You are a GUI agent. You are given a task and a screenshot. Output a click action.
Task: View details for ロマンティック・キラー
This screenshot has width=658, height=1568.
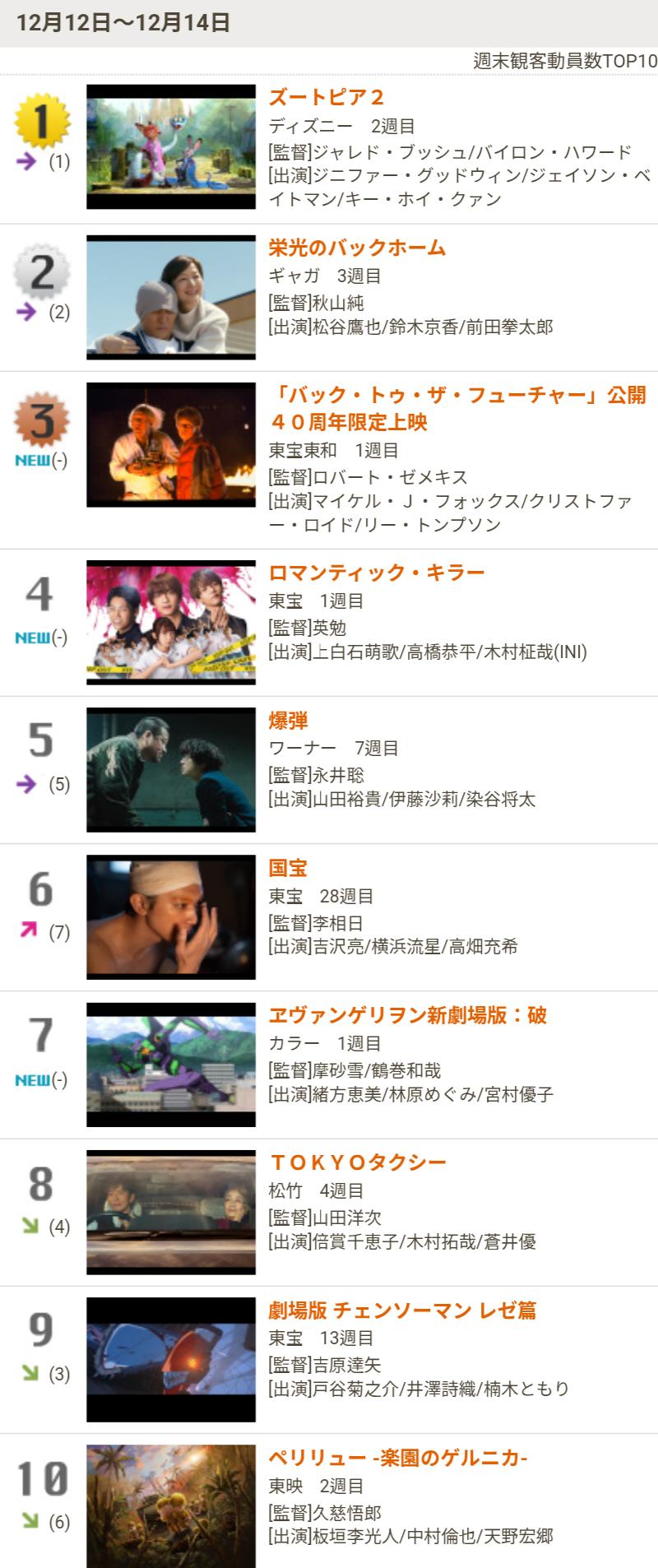[x=377, y=573]
